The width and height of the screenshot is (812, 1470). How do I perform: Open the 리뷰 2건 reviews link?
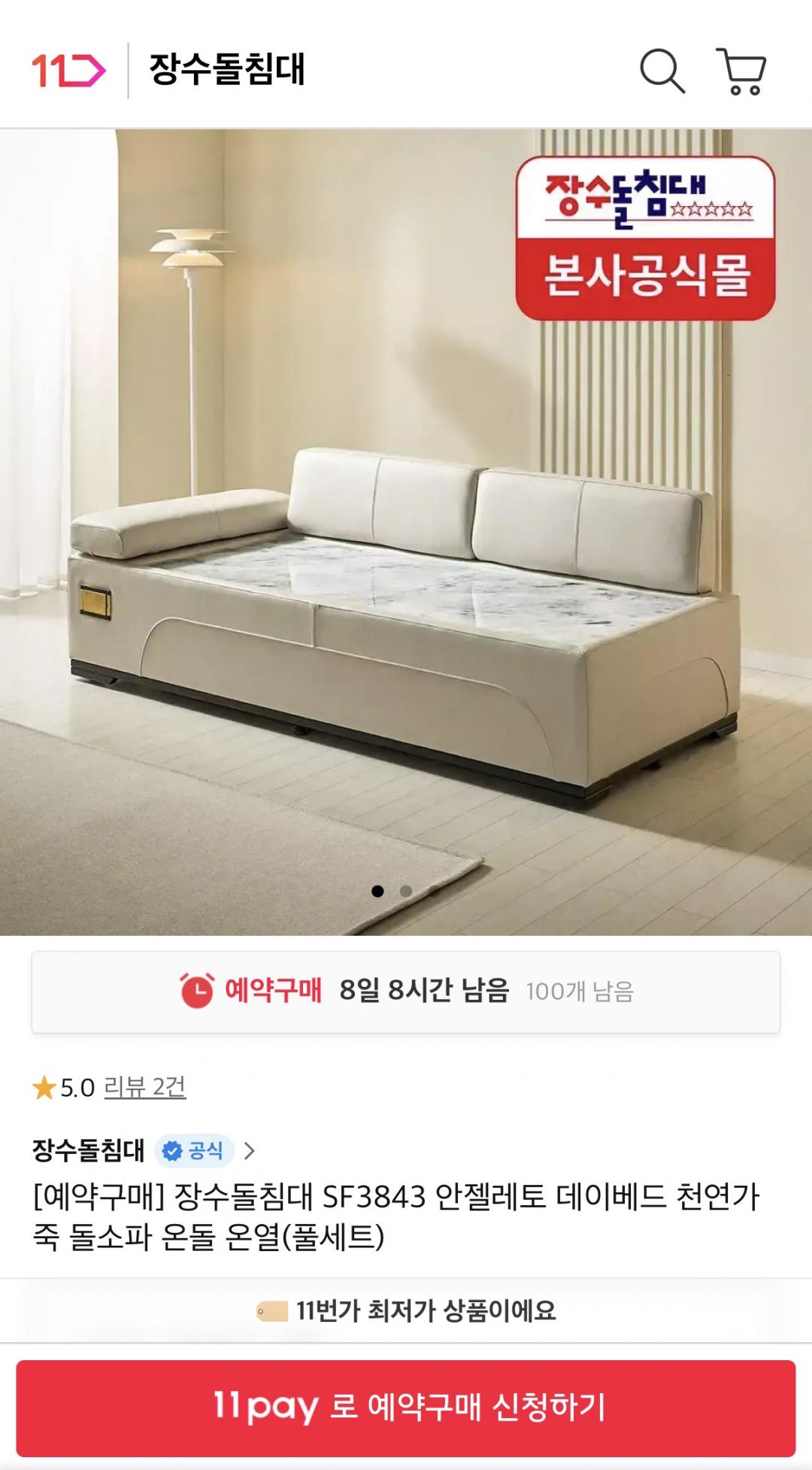point(144,1087)
